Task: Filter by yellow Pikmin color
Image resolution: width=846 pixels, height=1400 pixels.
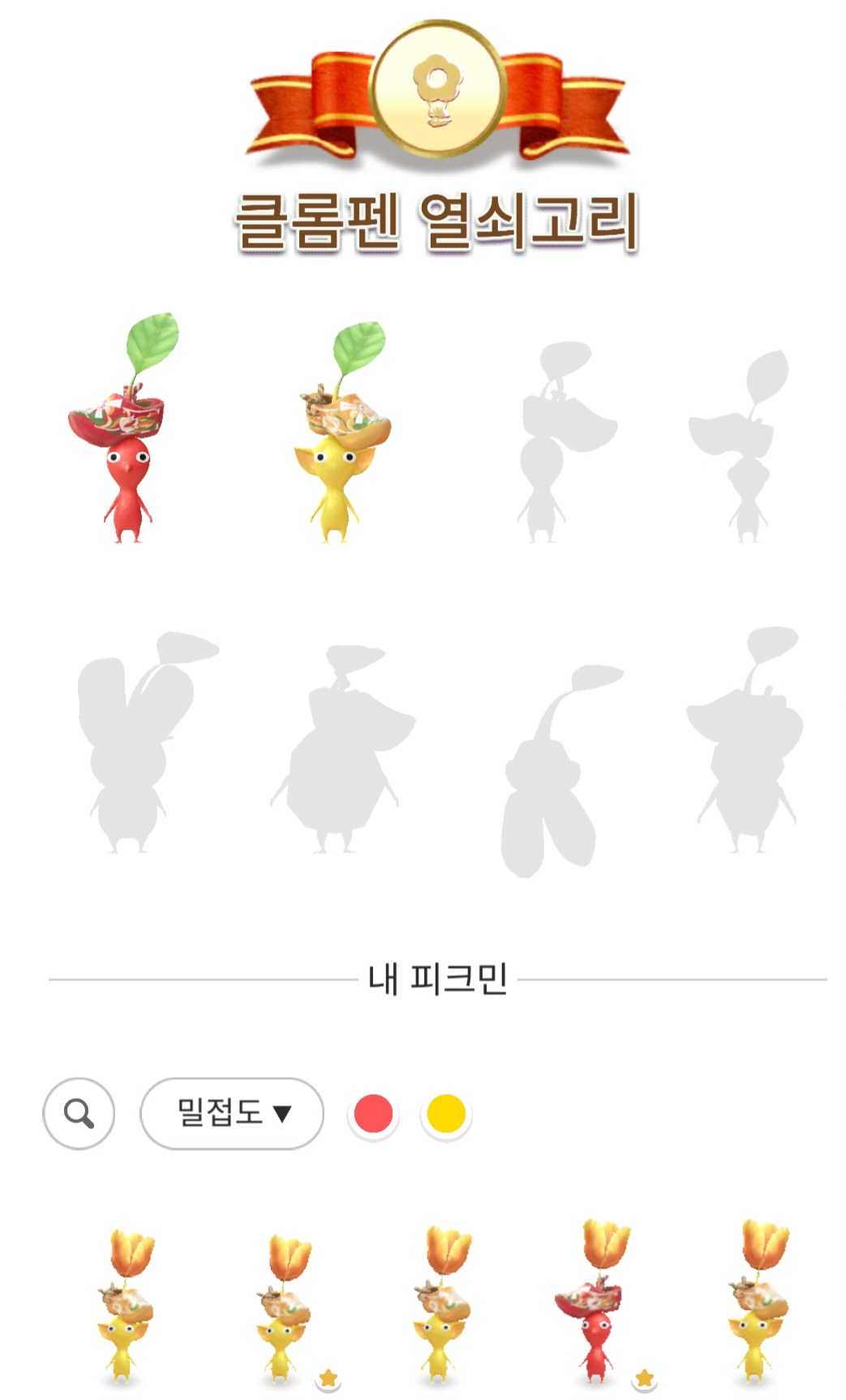Action: [x=446, y=1114]
